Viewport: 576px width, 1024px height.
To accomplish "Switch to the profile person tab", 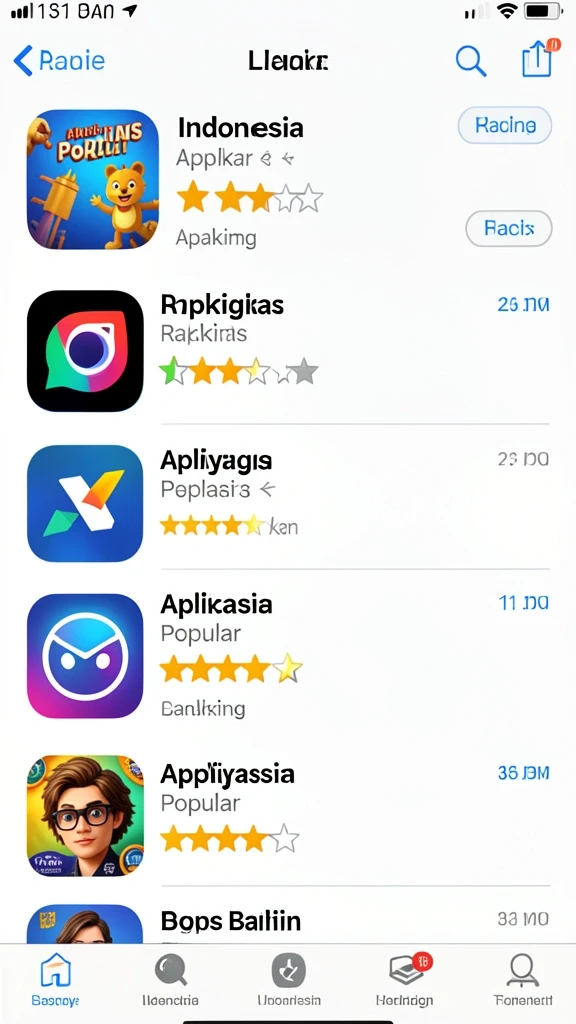I will (x=523, y=978).
